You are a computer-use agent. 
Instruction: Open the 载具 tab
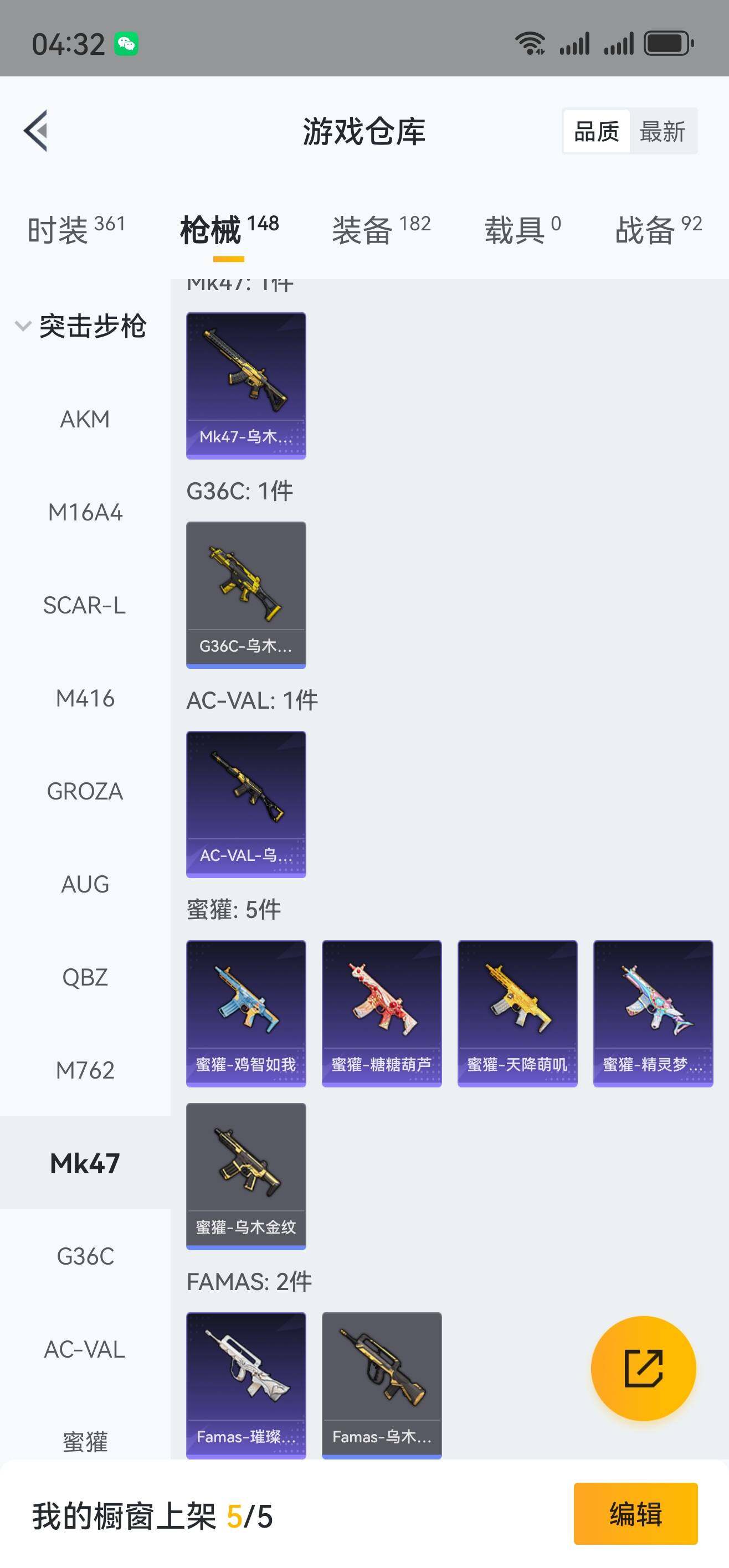(522, 230)
